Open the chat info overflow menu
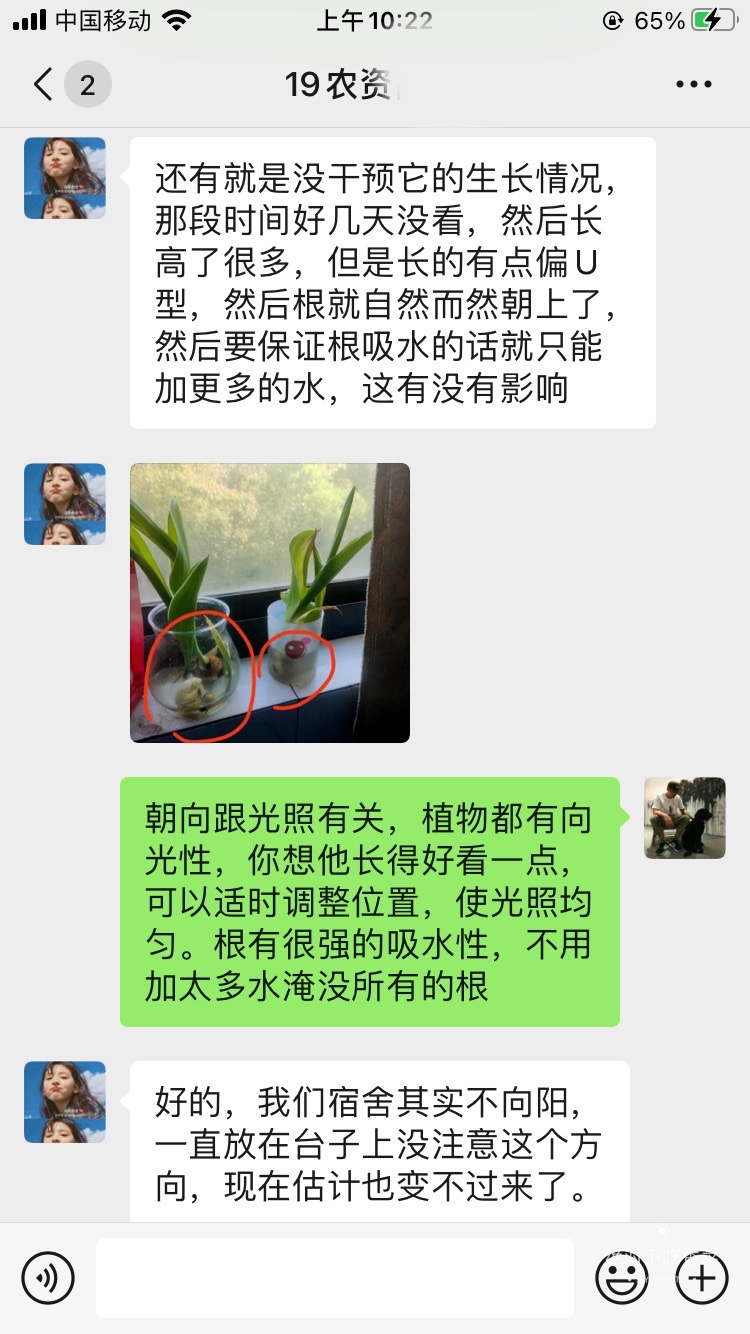 coord(693,85)
